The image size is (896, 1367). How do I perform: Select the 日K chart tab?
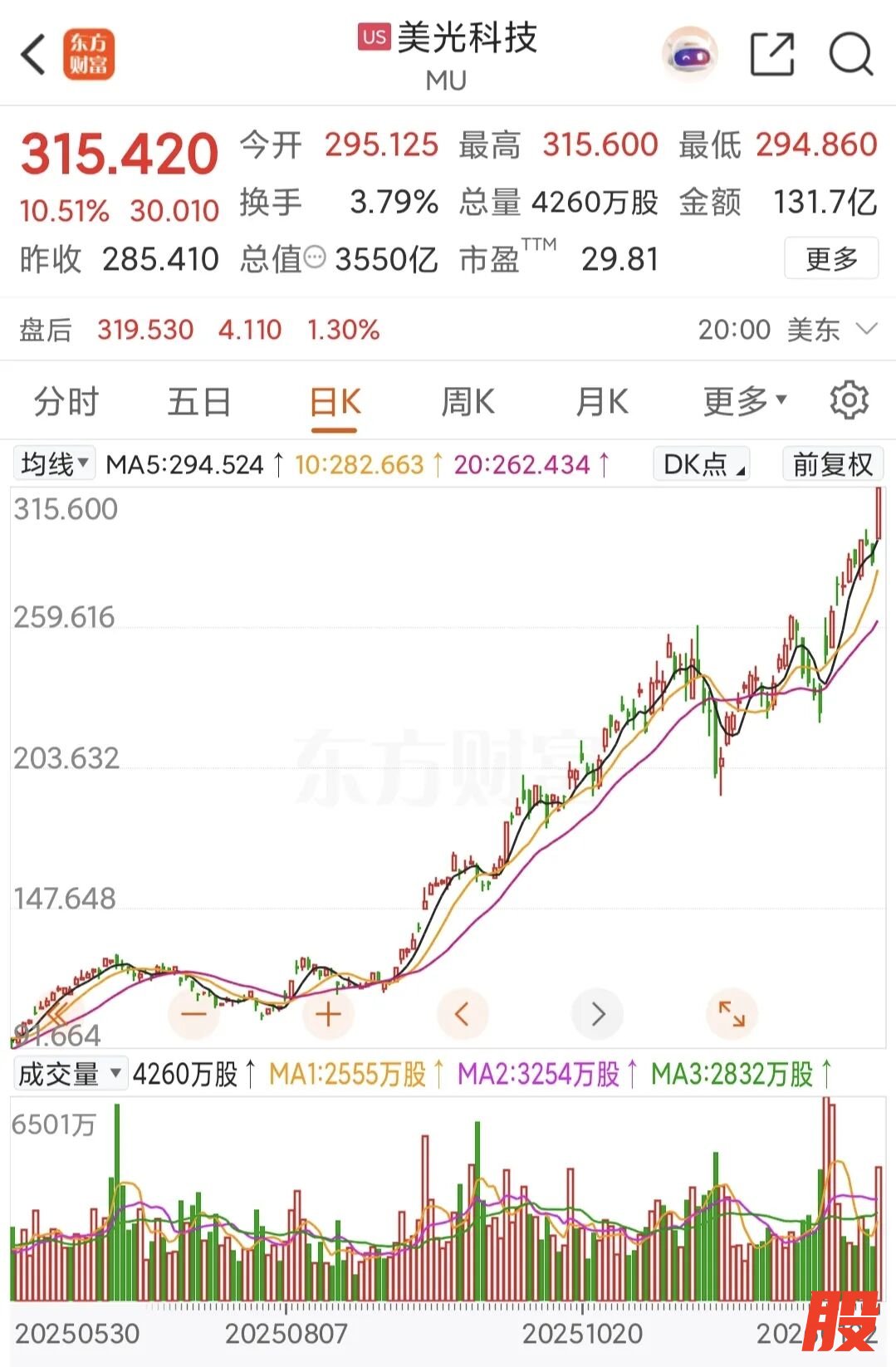335,403
